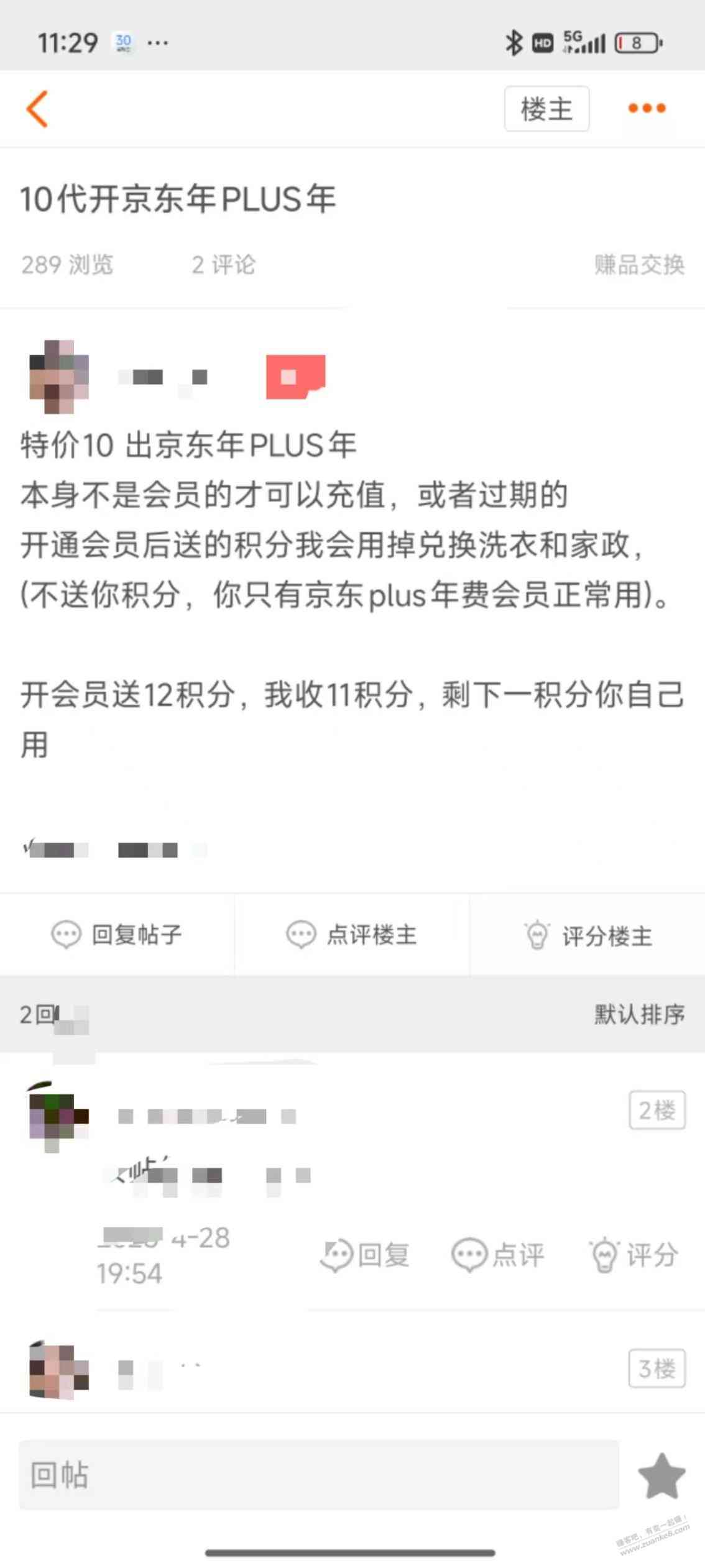This screenshot has height=1568, width=705.
Task: Choose 评分楼主 to rate the poster
Action: pos(588,935)
